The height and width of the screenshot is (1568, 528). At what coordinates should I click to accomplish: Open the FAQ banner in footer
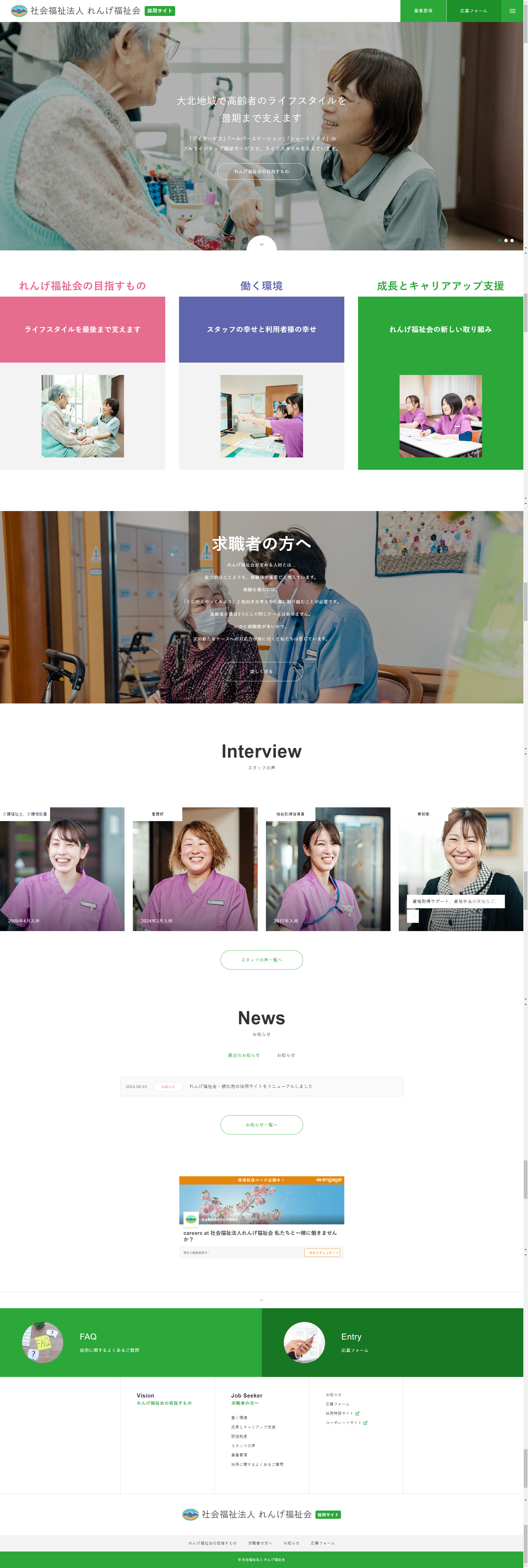130,1342
